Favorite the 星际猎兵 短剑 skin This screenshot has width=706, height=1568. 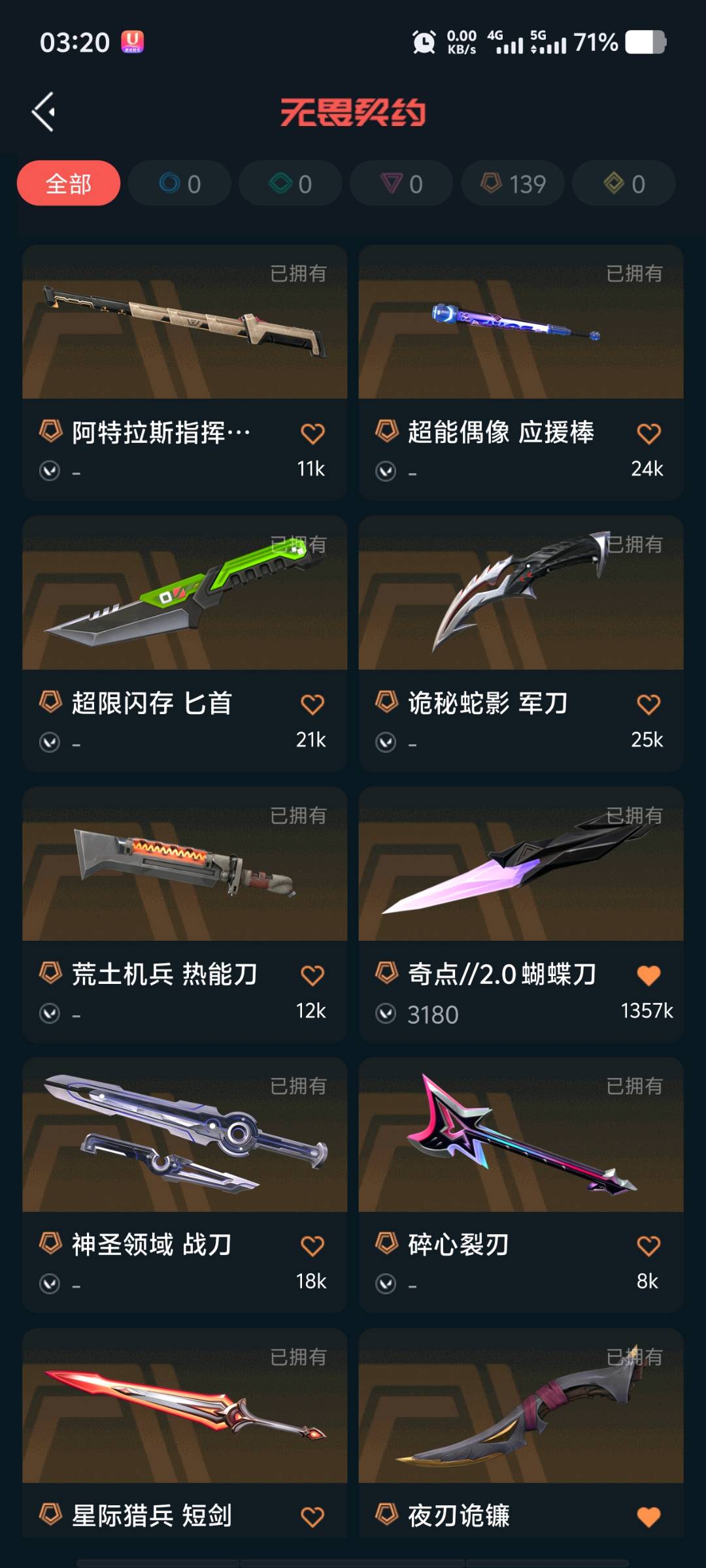click(x=312, y=1517)
